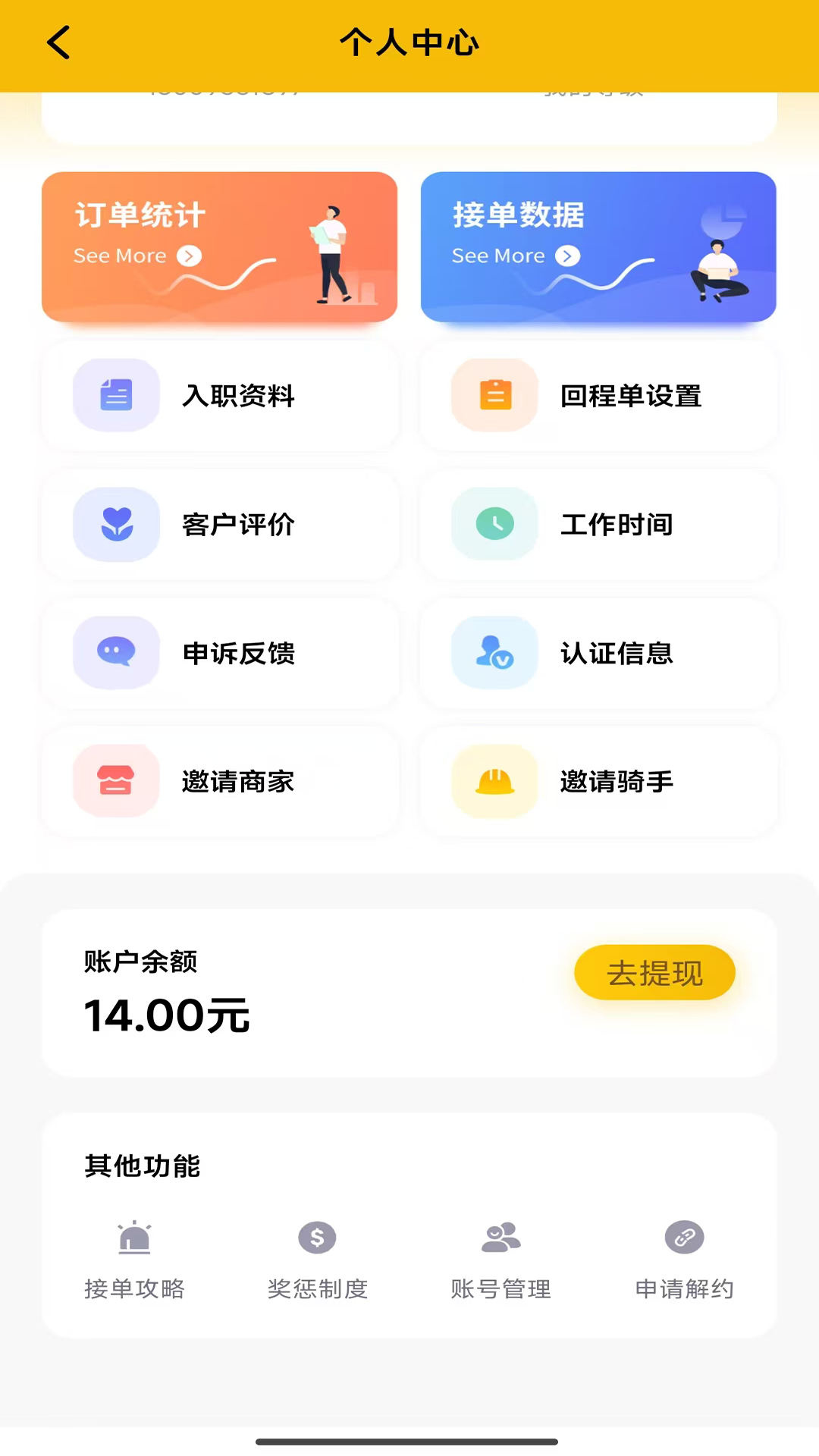Expand See More under 订单统计

click(x=136, y=256)
